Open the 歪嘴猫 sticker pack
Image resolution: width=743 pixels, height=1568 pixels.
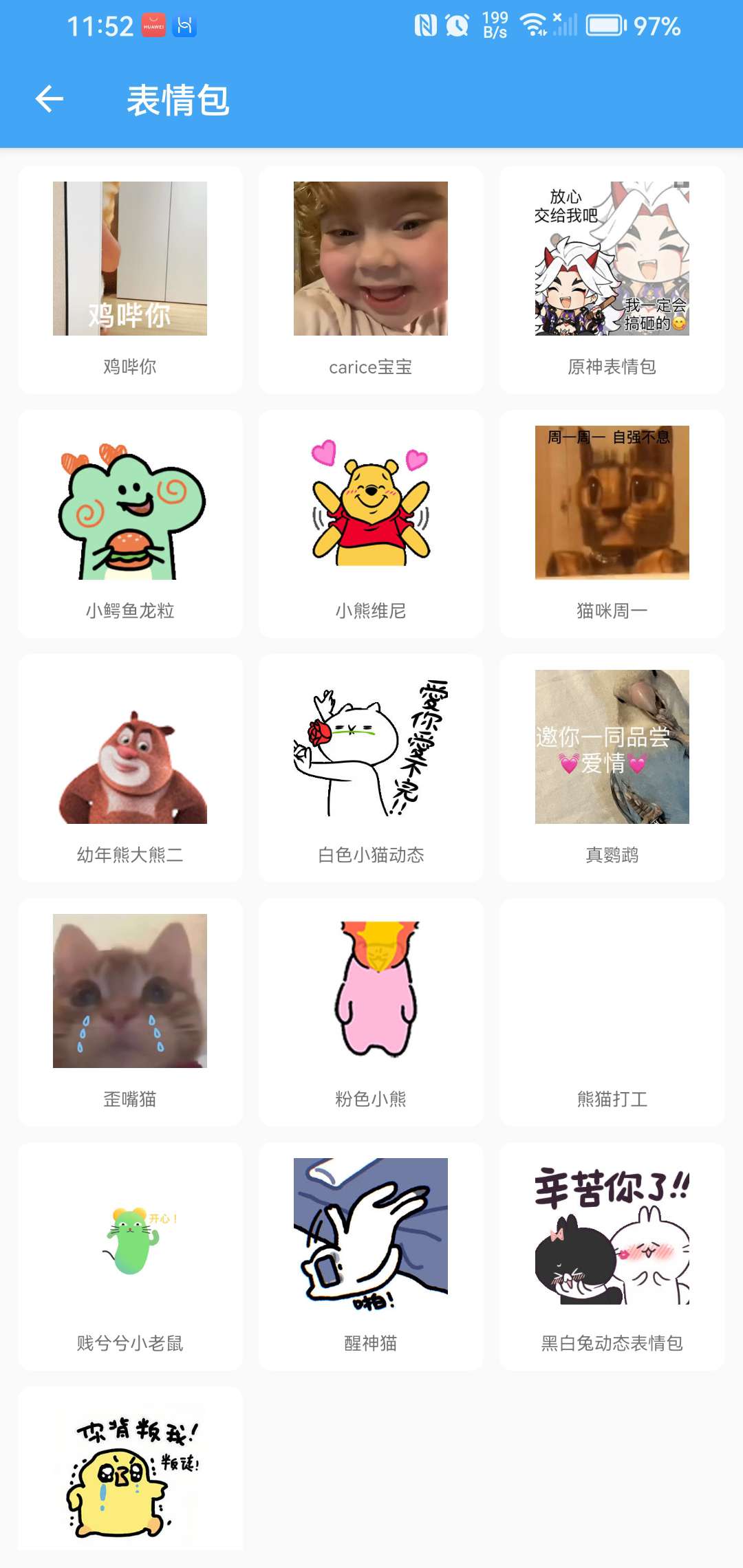pos(130,1012)
